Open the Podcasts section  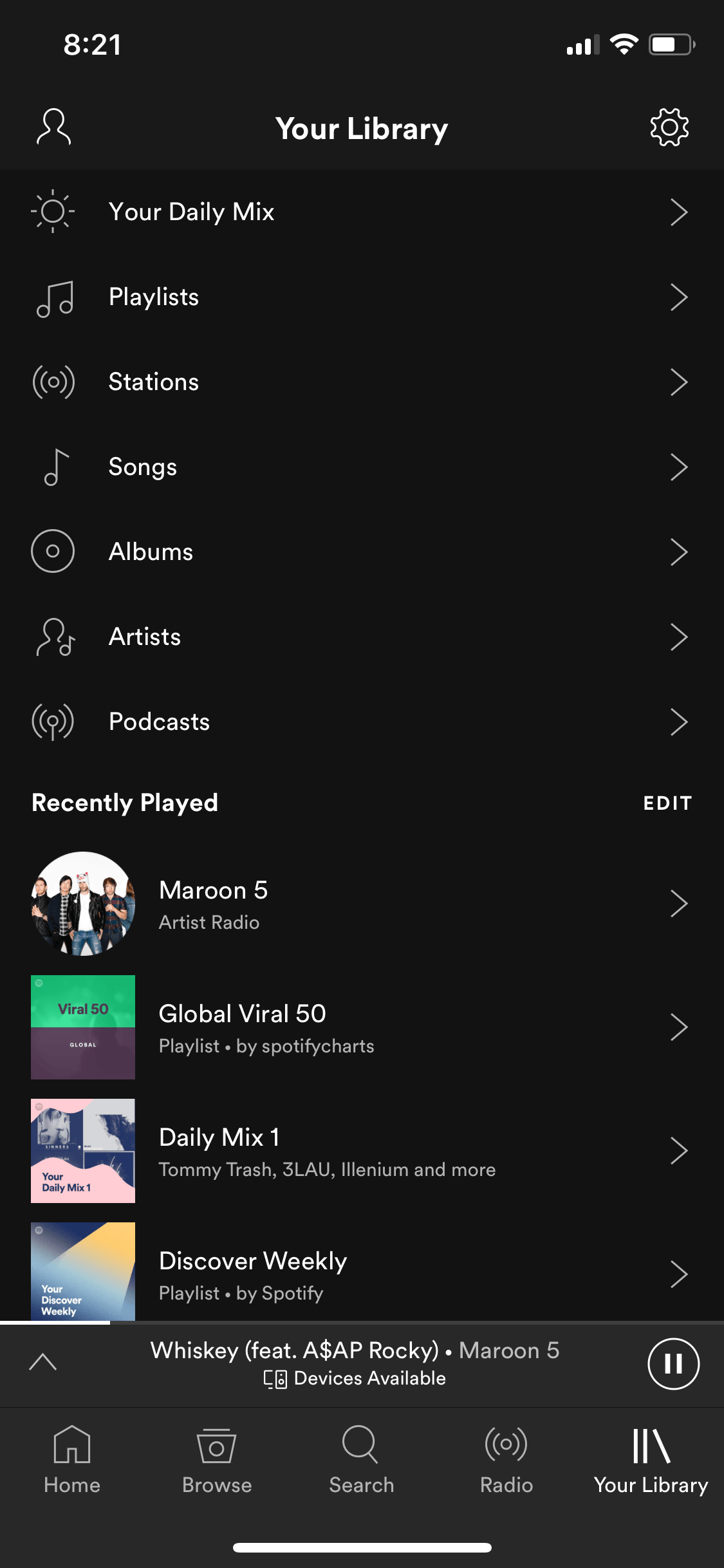tap(362, 722)
